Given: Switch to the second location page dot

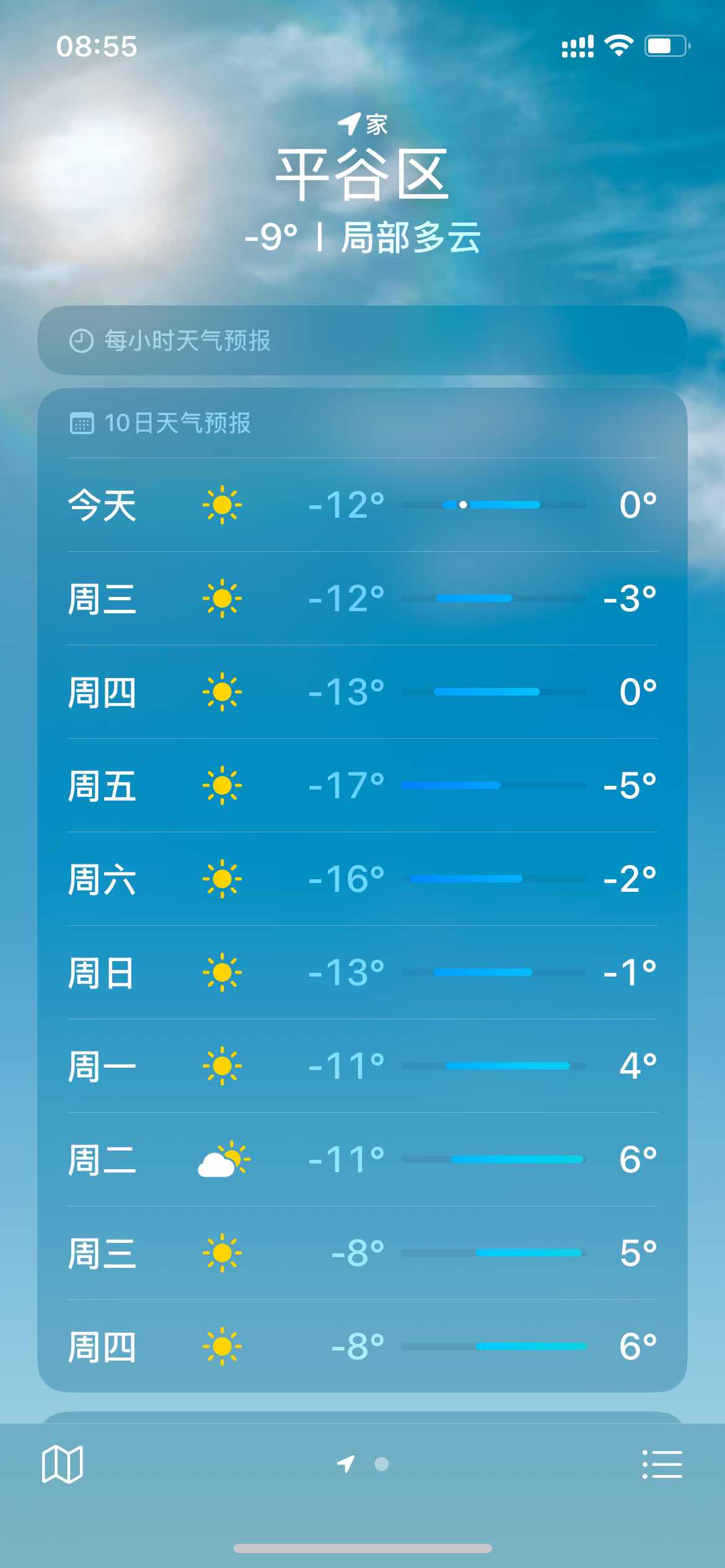Looking at the screenshot, I should coord(382,1464).
